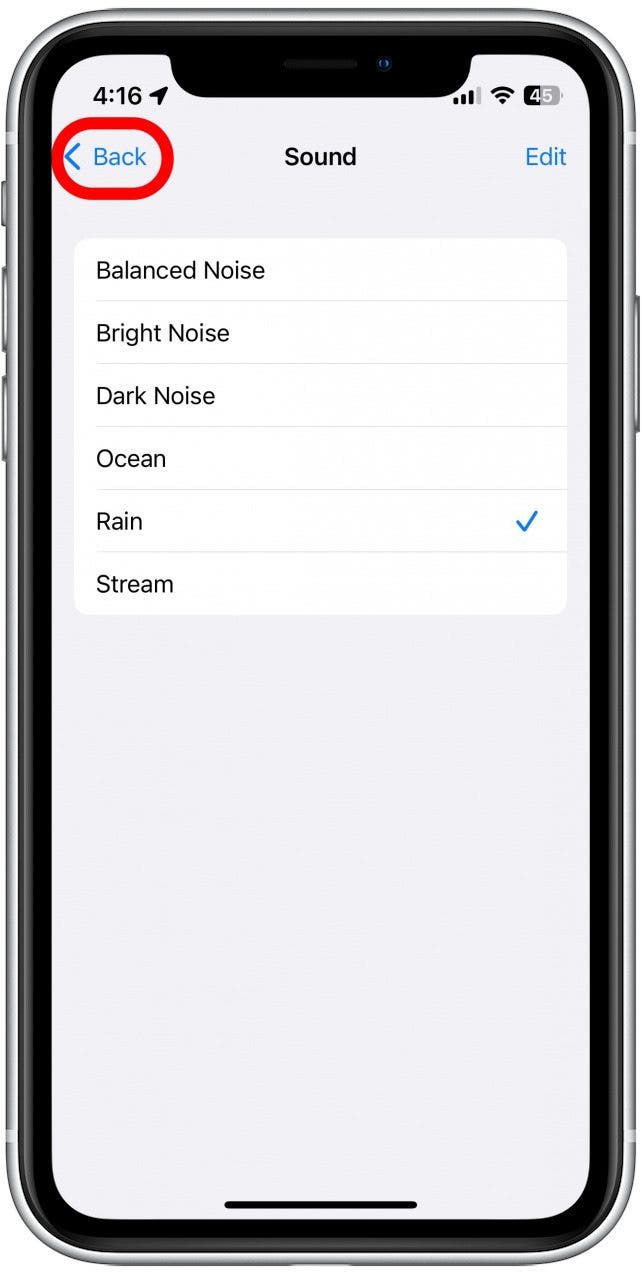642x1274 pixels.
Task: Tap Edit in the top bar
Action: click(545, 157)
